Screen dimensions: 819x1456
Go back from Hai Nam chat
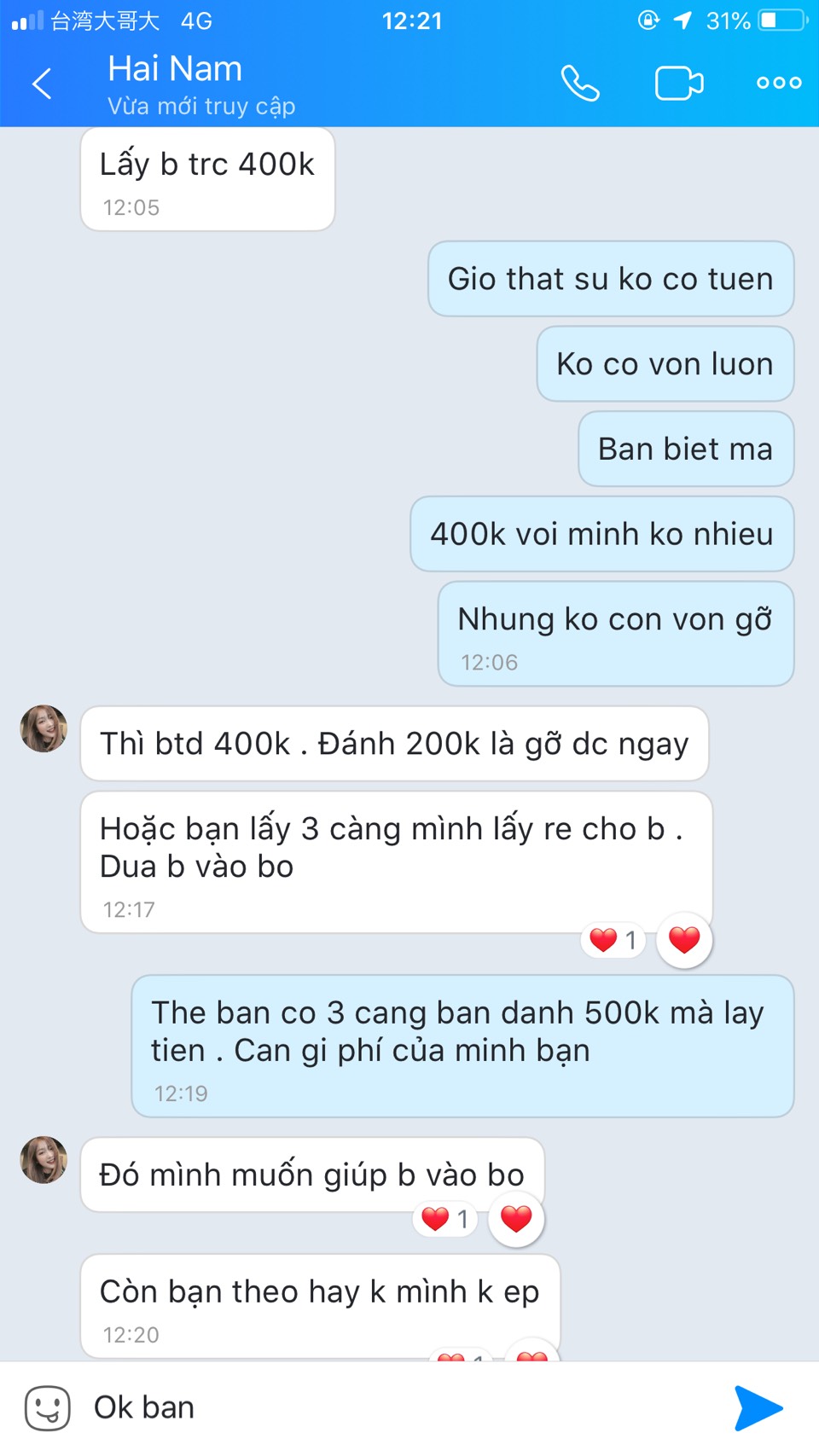tap(42, 84)
